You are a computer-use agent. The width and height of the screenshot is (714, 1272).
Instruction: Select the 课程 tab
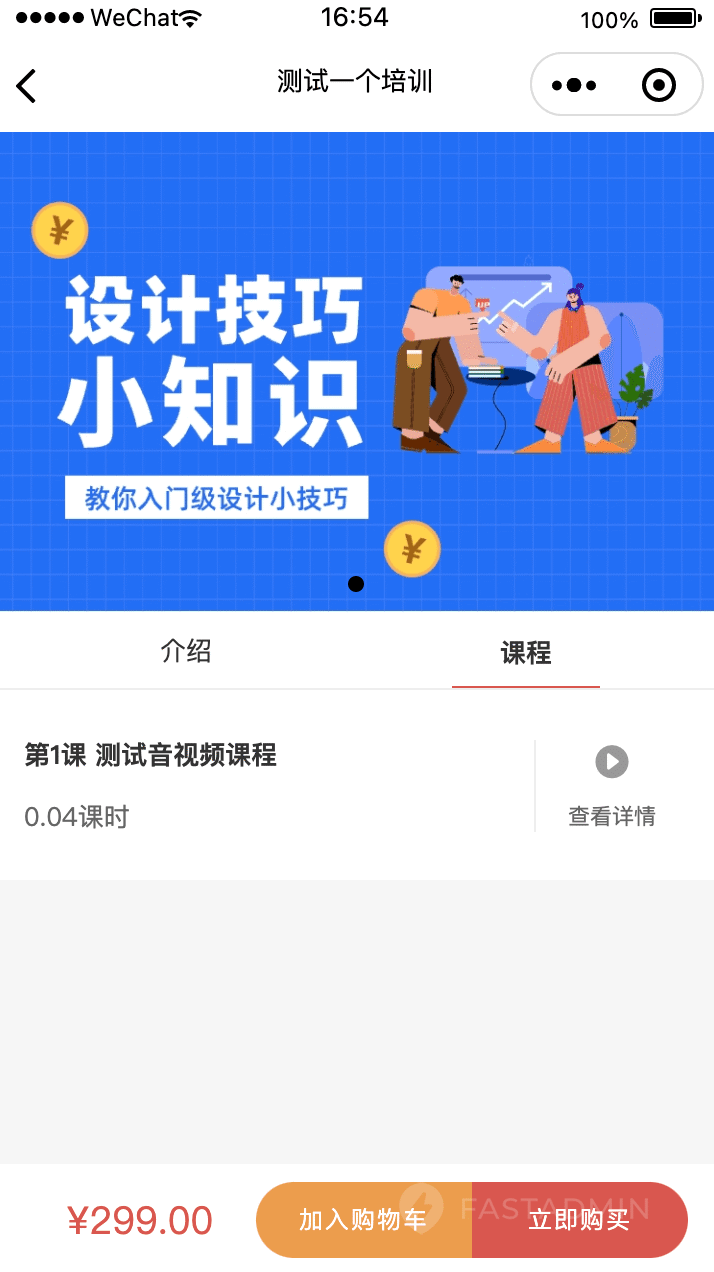[526, 653]
